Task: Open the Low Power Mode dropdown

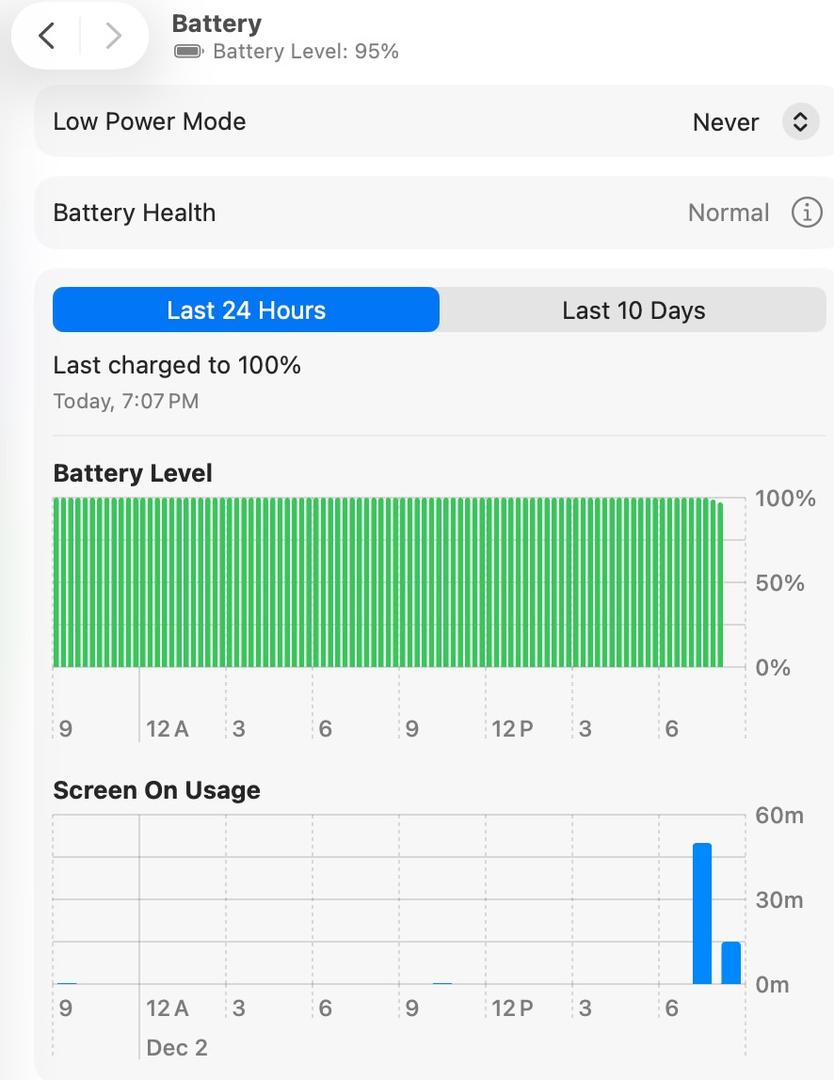Action: click(799, 122)
